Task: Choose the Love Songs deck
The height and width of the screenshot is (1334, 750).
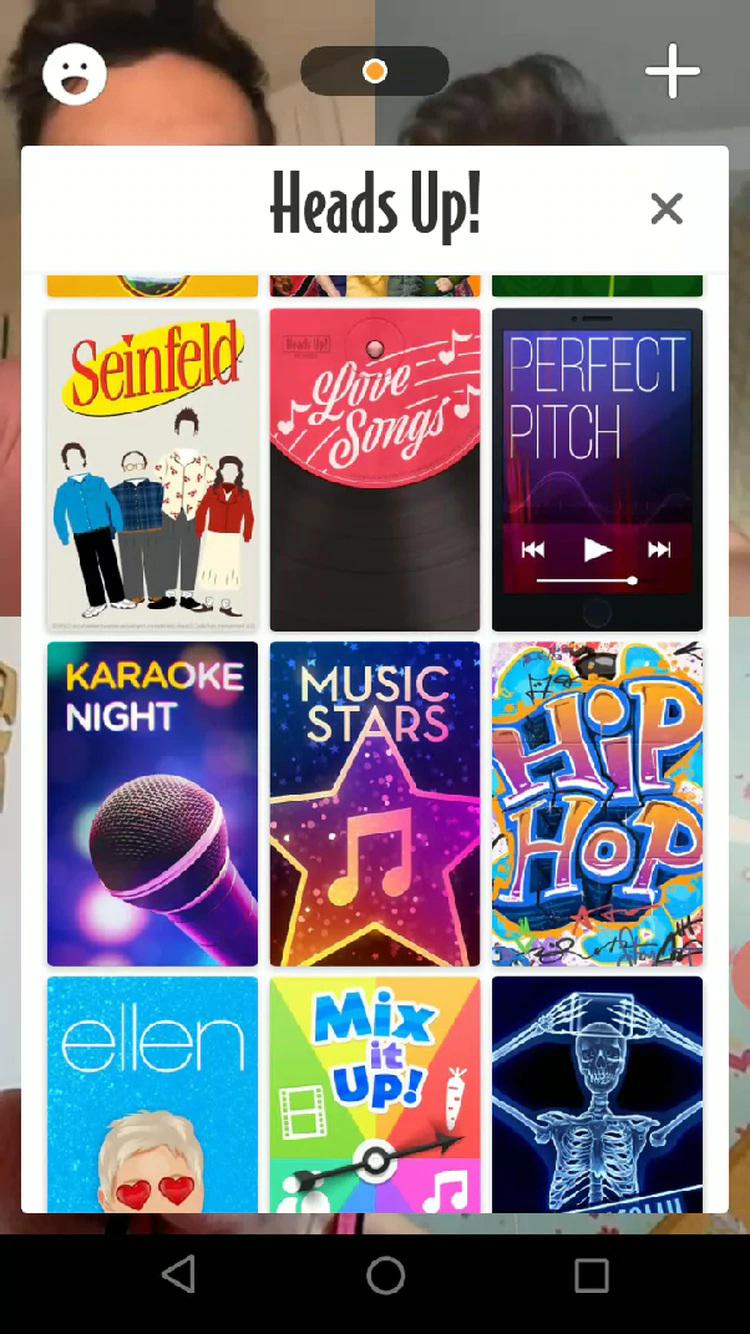Action: tap(375, 470)
